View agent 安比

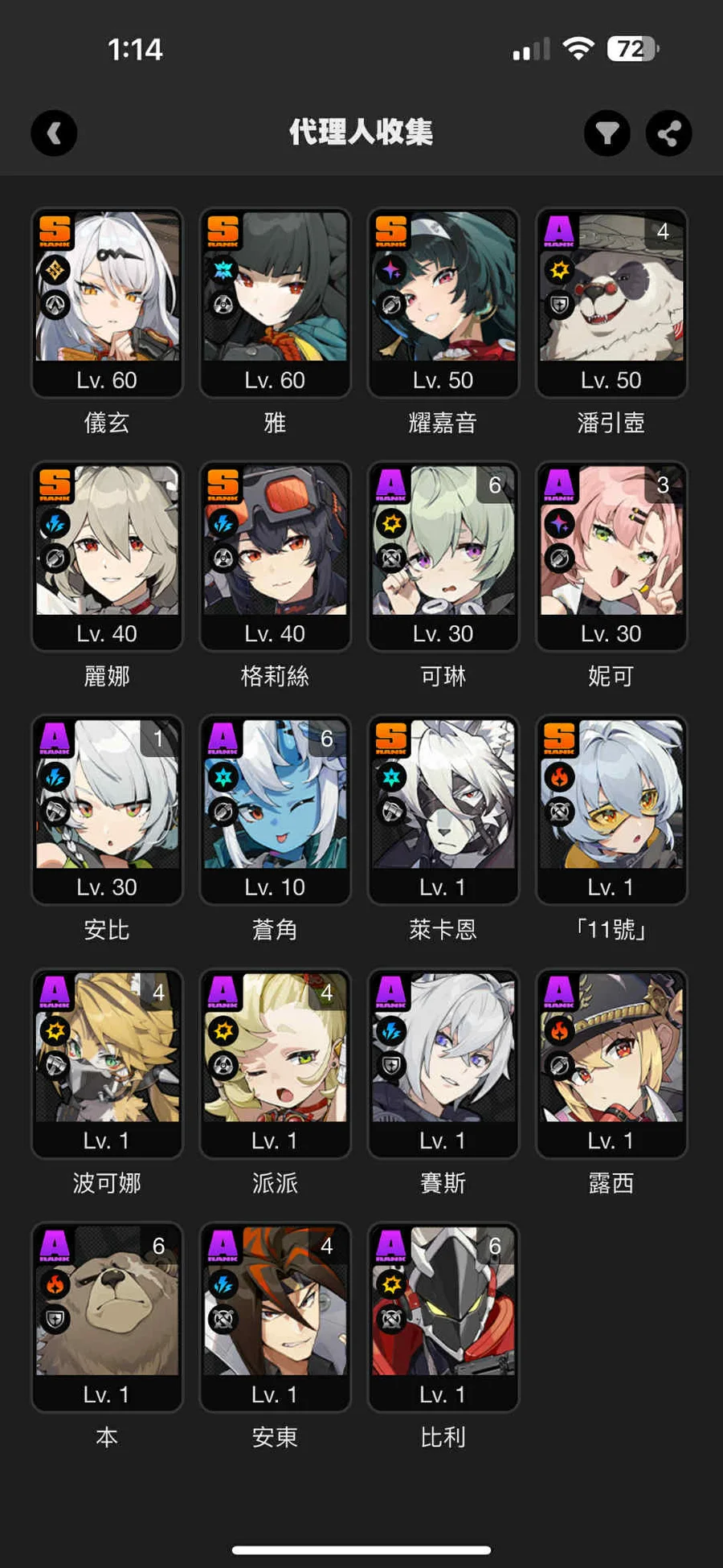[107, 809]
